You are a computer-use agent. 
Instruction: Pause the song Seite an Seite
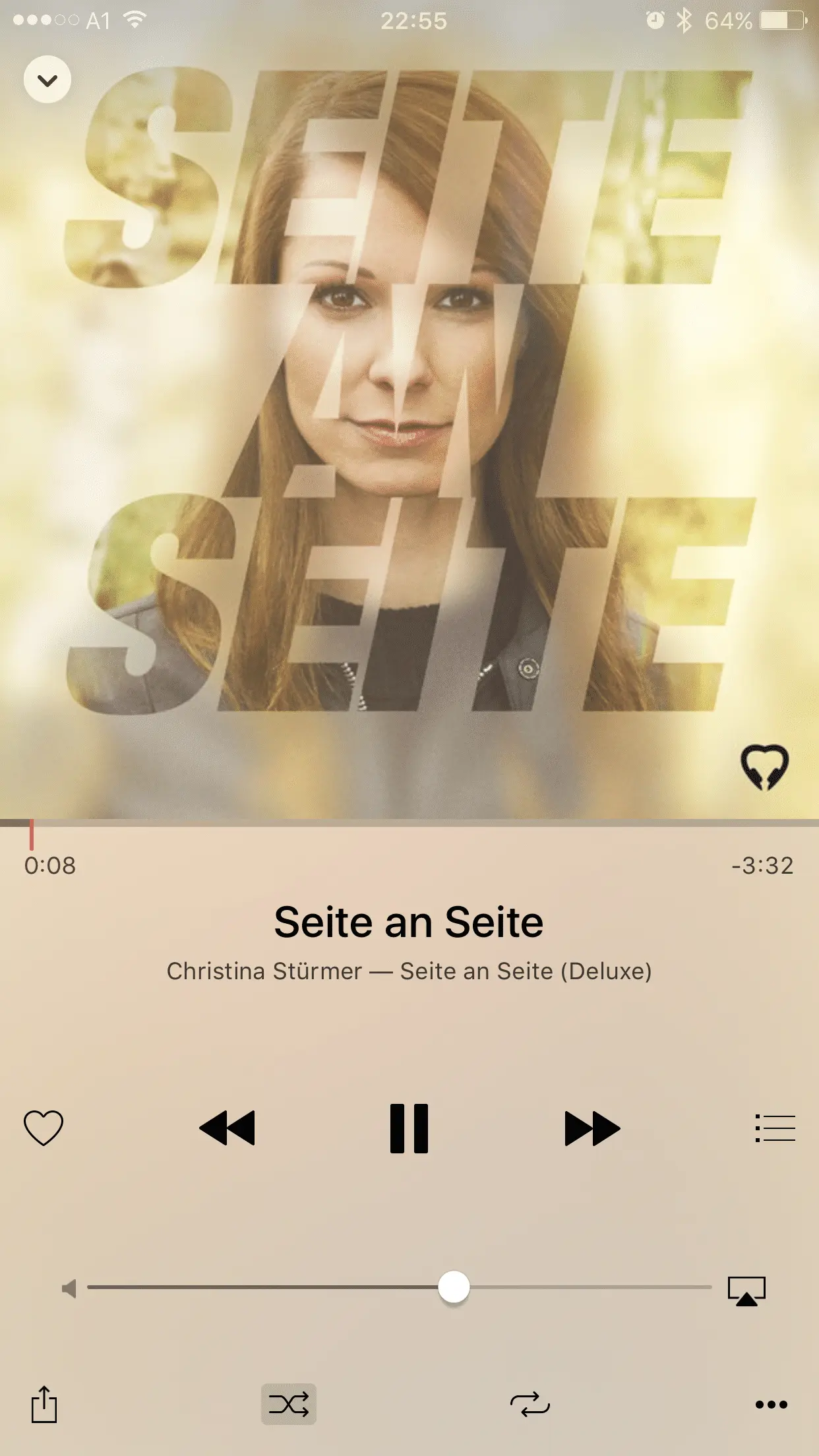point(409,1128)
